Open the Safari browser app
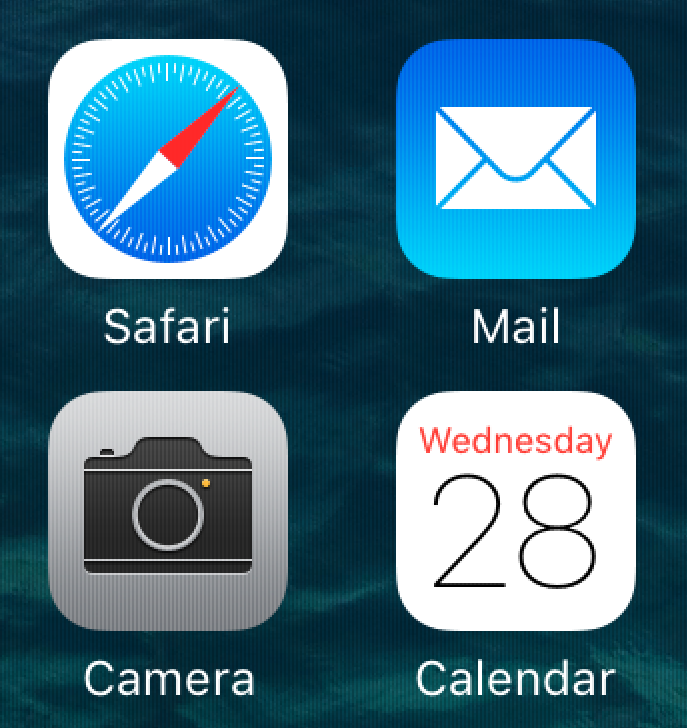Image resolution: width=687 pixels, height=728 pixels. pyautogui.click(x=168, y=159)
